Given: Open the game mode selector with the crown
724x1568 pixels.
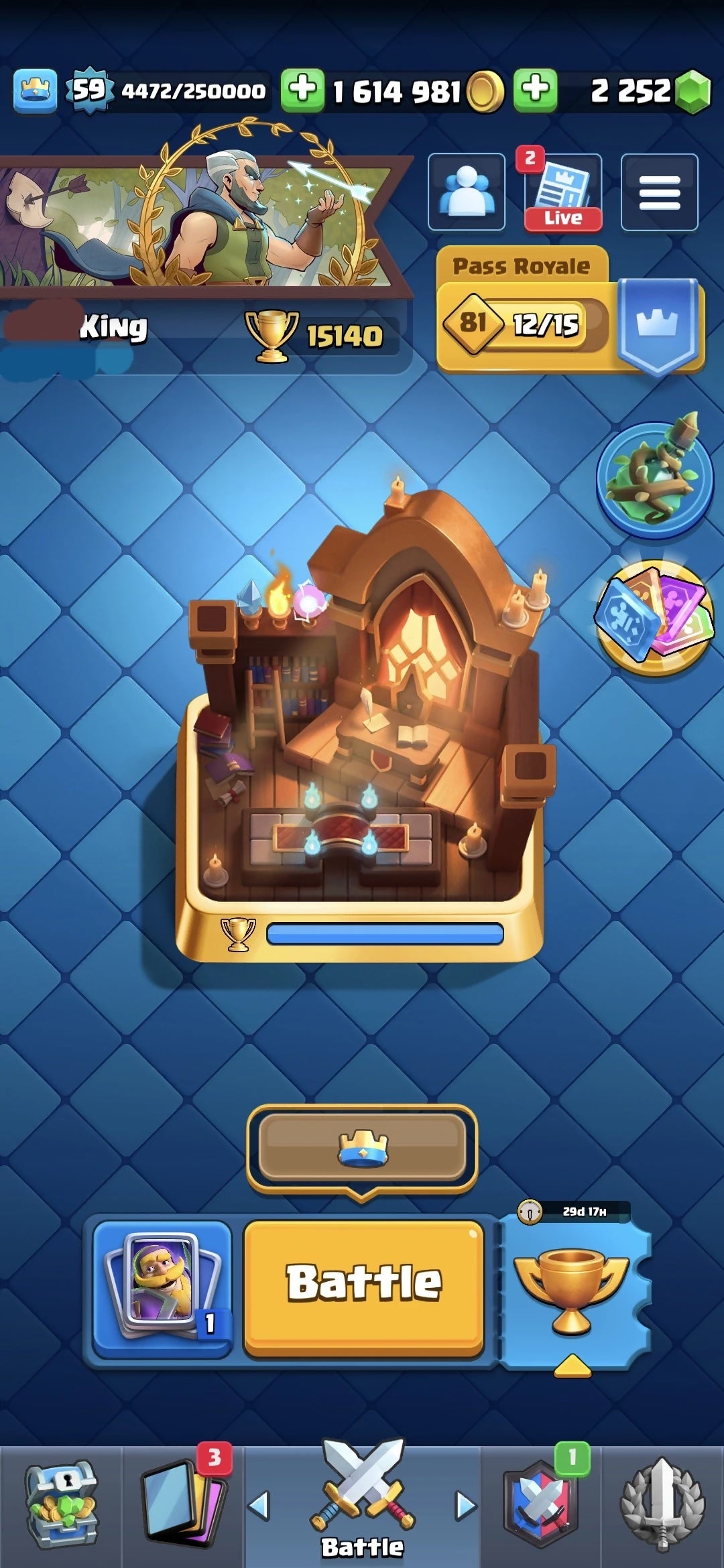Looking at the screenshot, I should click(362, 1147).
